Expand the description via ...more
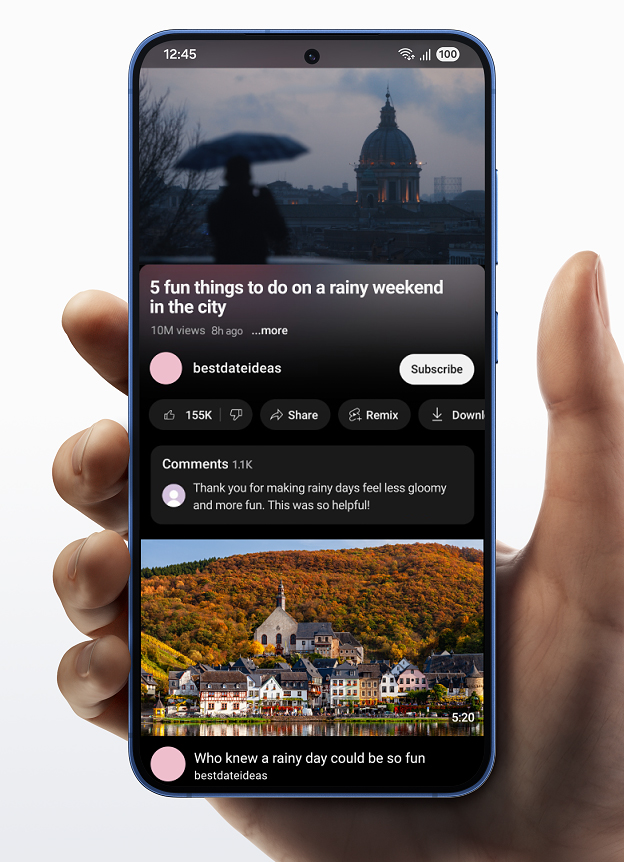 (269, 331)
